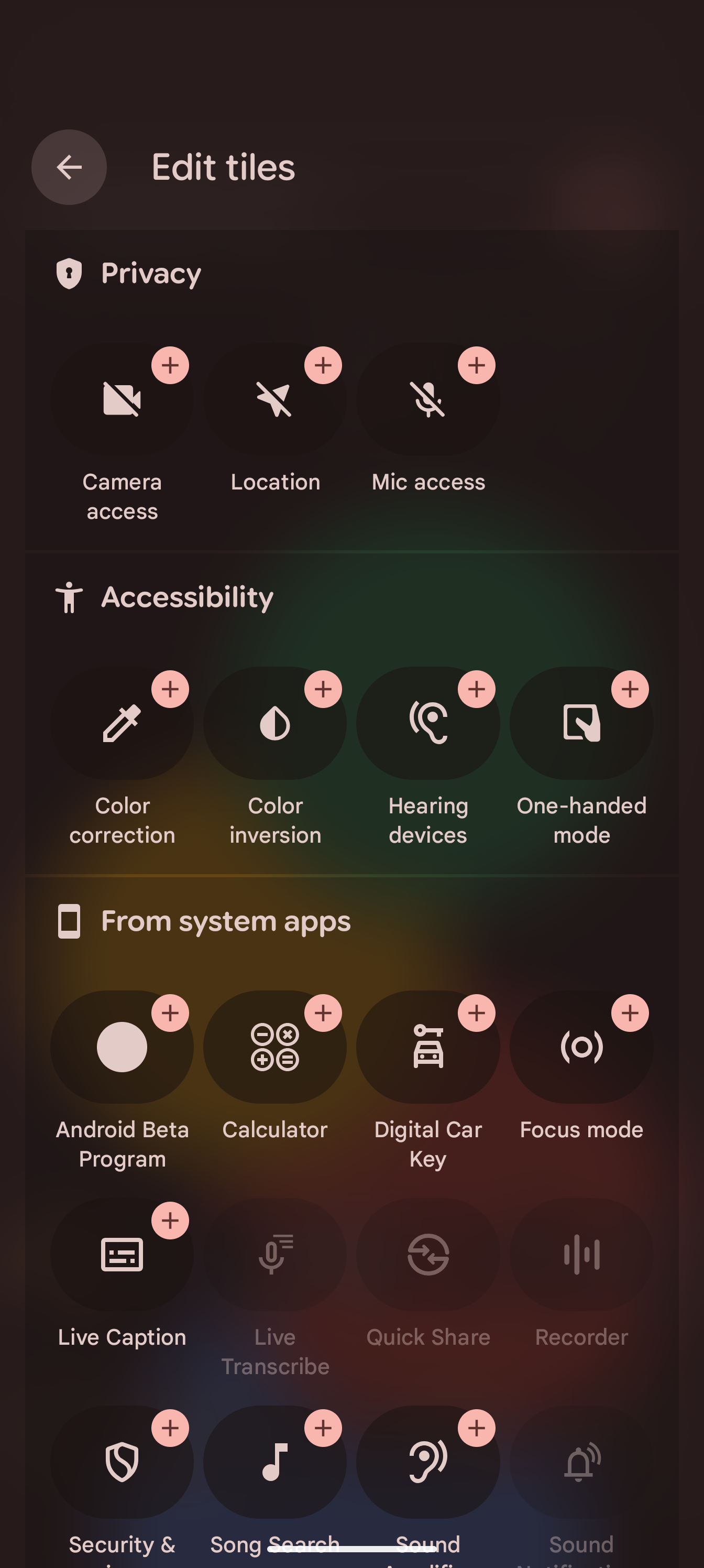
Task: Add the Security & privacy tile
Action: pyautogui.click(x=170, y=1428)
